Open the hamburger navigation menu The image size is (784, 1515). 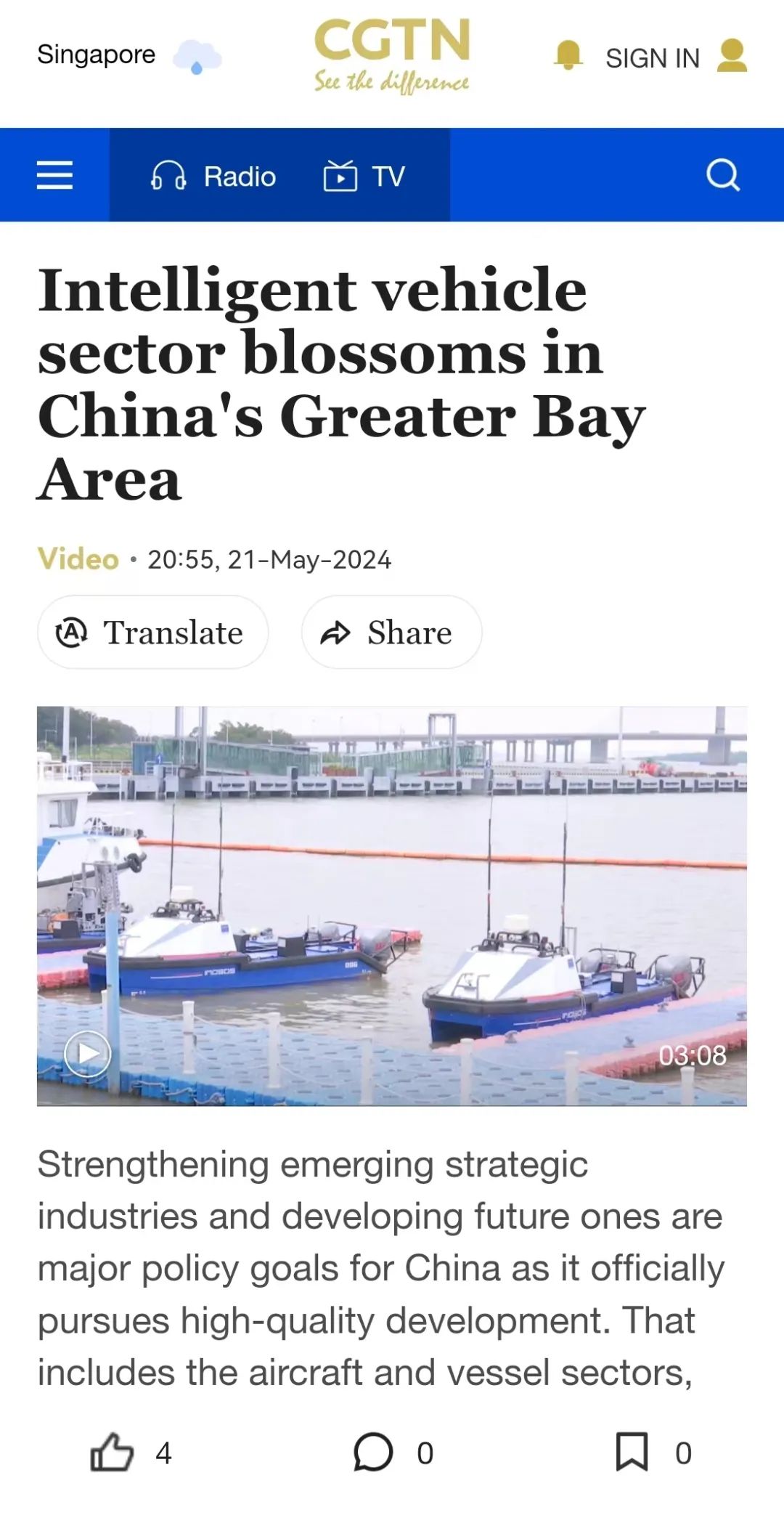54,175
